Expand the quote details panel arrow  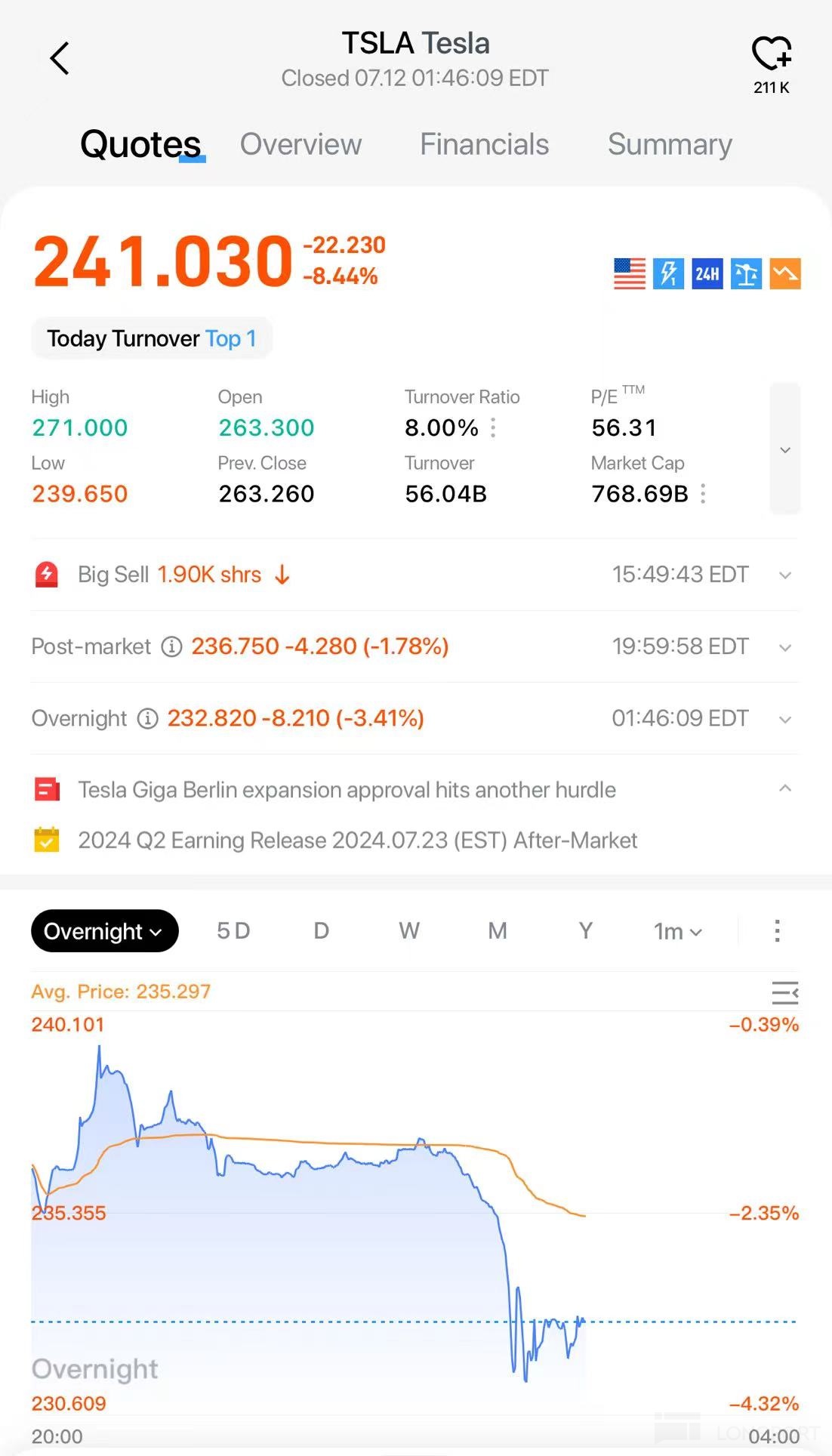pos(784,450)
